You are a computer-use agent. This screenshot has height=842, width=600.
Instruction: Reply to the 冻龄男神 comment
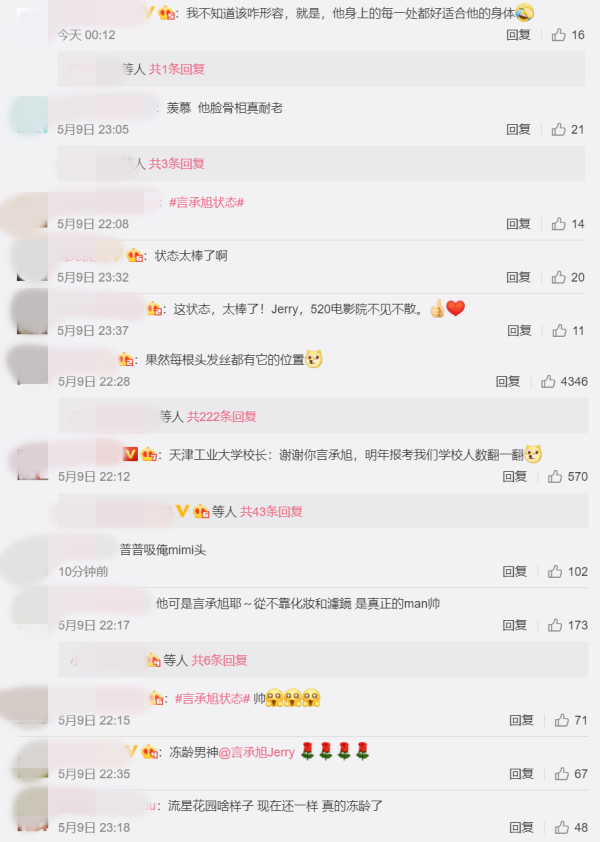coord(521,774)
